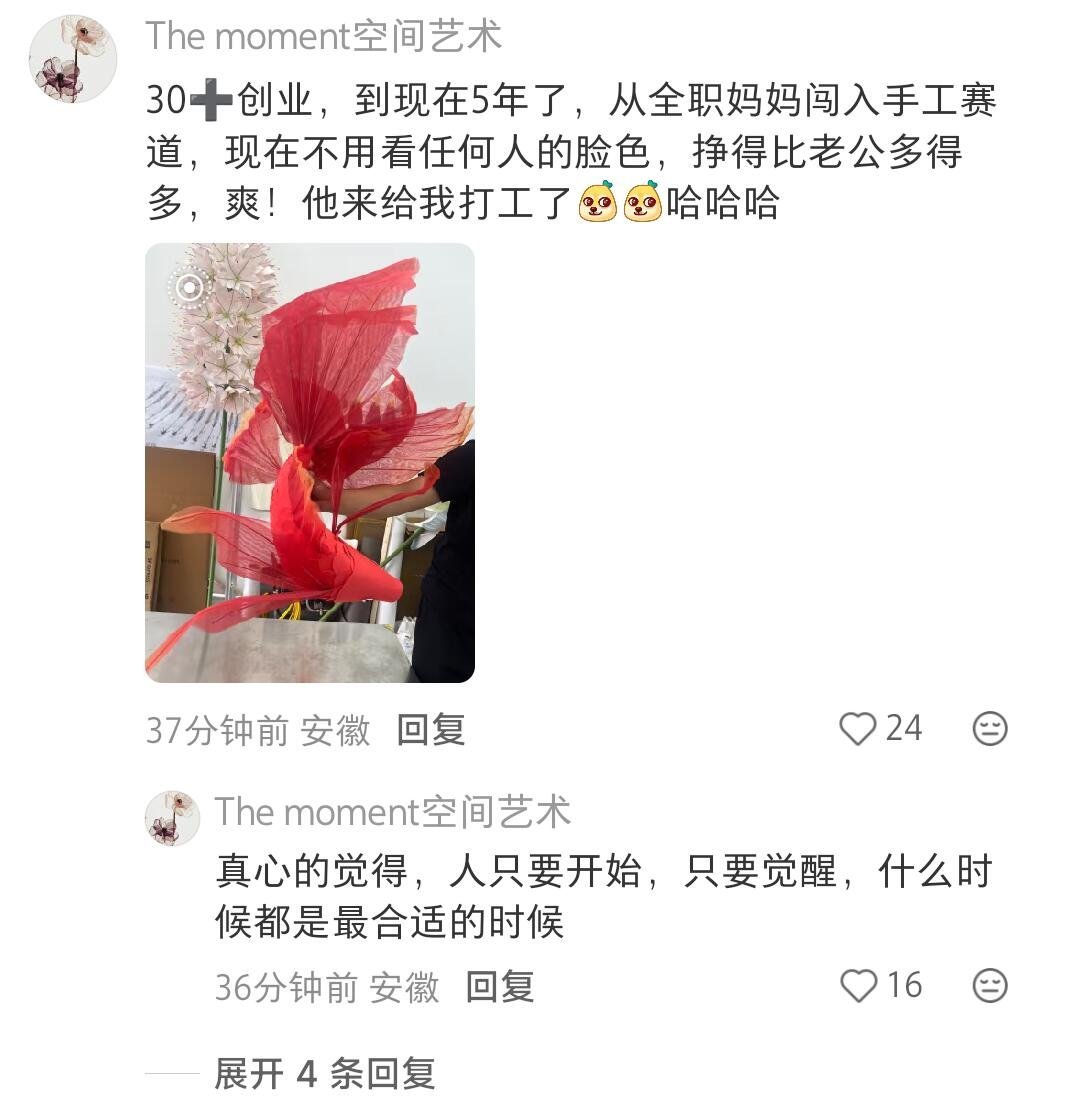
Task: Like the reply with 16 likes
Action: [859, 986]
